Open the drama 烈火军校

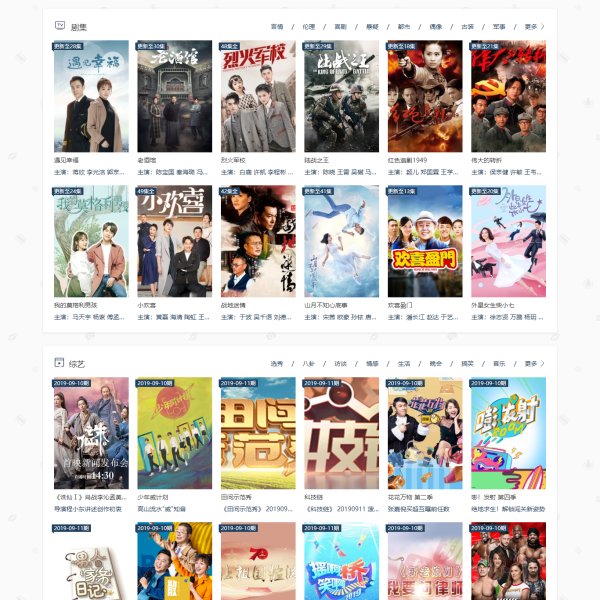coord(258,97)
